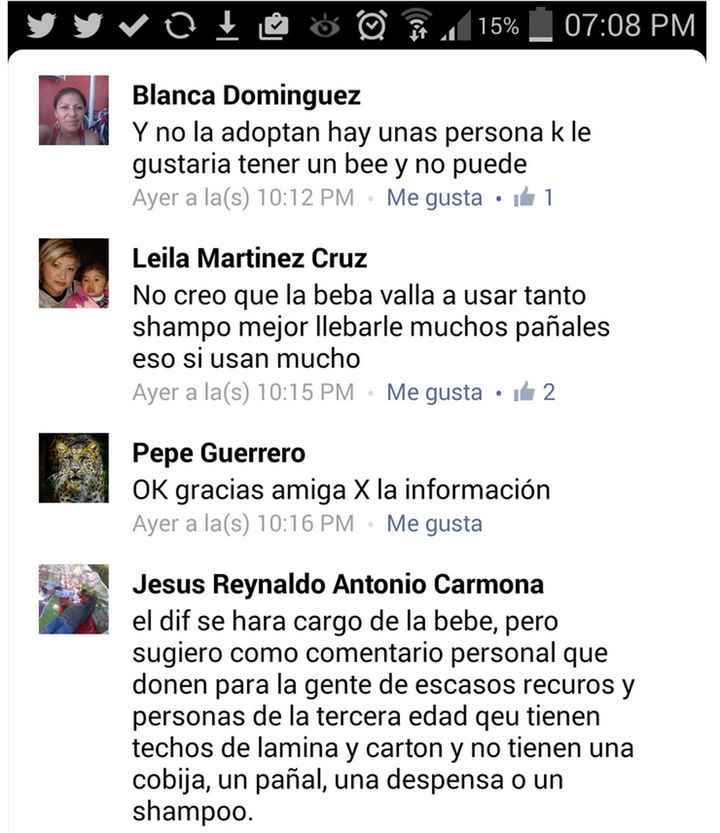View Blanca Dominguez's profile picture
The image size is (720, 833).
click(74, 110)
